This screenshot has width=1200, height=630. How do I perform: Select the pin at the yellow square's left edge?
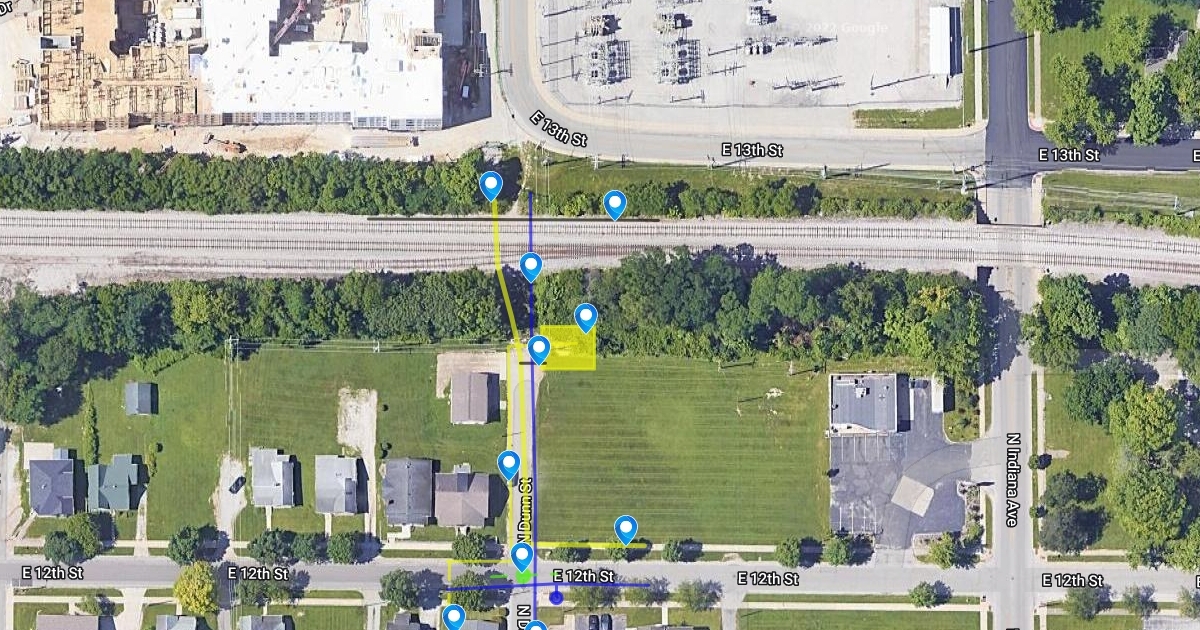(x=539, y=349)
